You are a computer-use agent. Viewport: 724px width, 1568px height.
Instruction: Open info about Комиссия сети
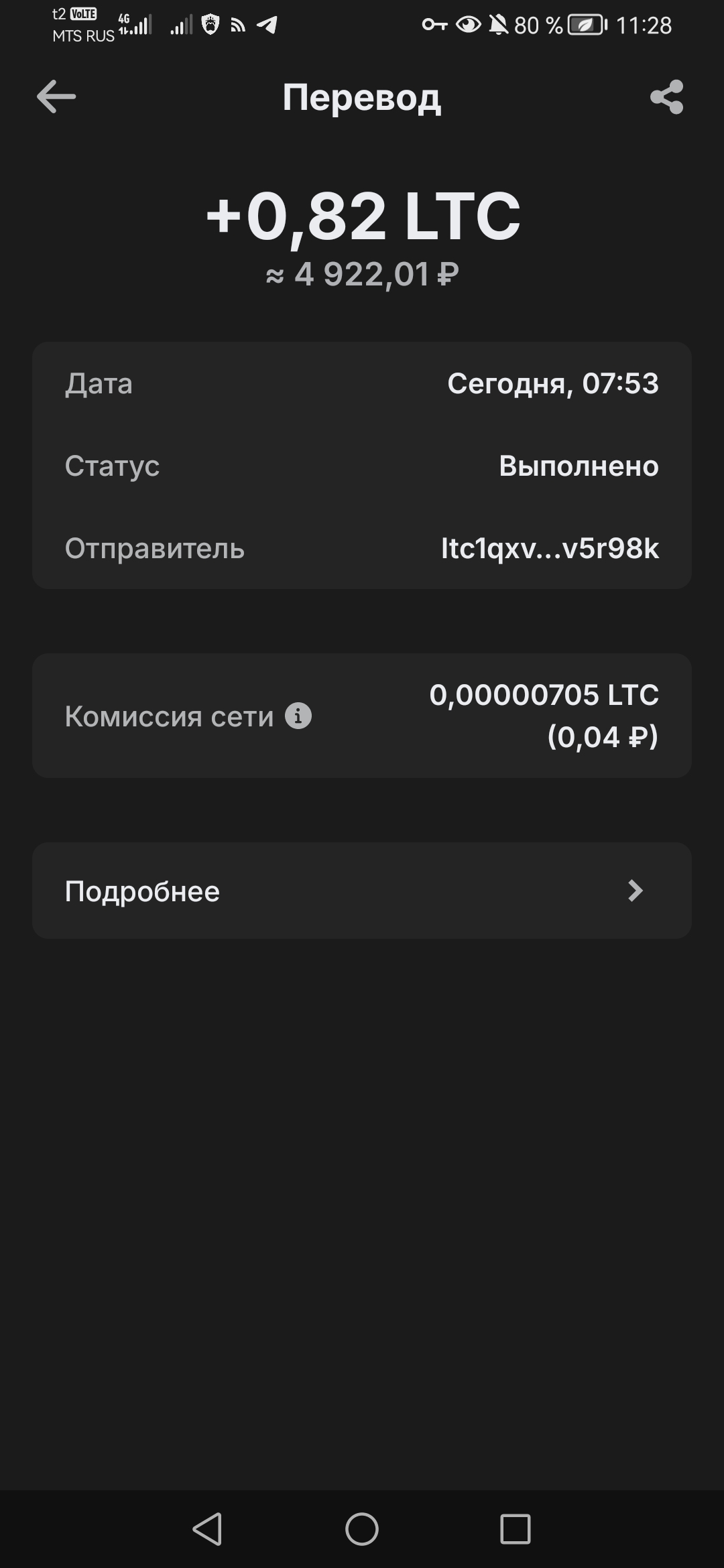coord(298,716)
